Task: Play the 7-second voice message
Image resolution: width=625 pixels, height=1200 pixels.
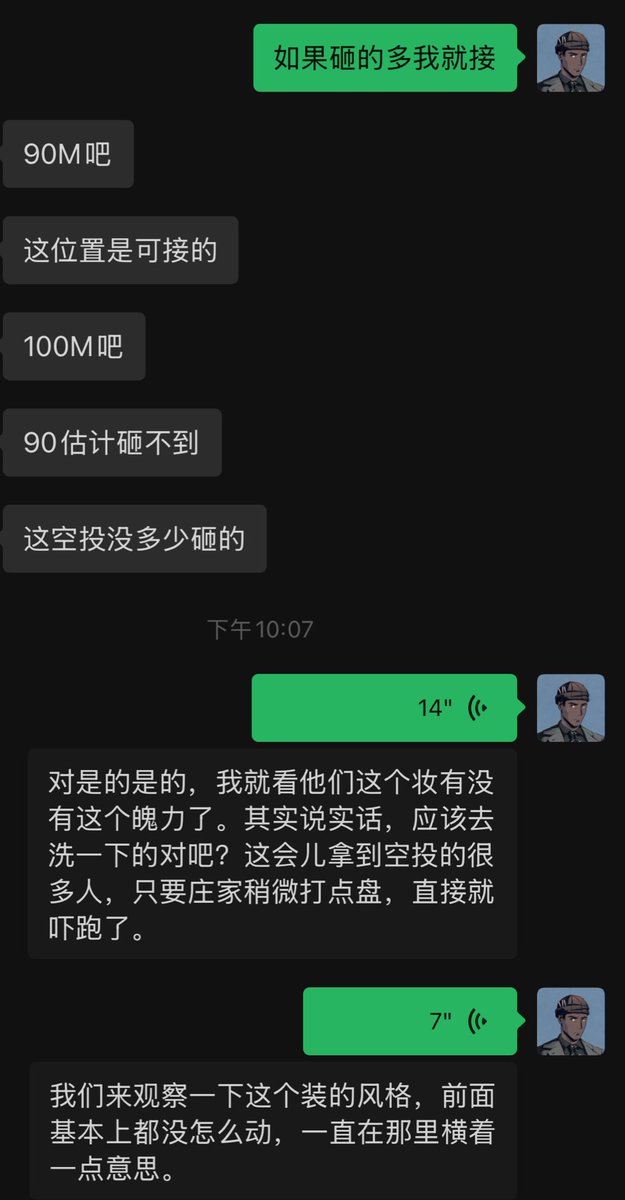Action: (410, 1021)
